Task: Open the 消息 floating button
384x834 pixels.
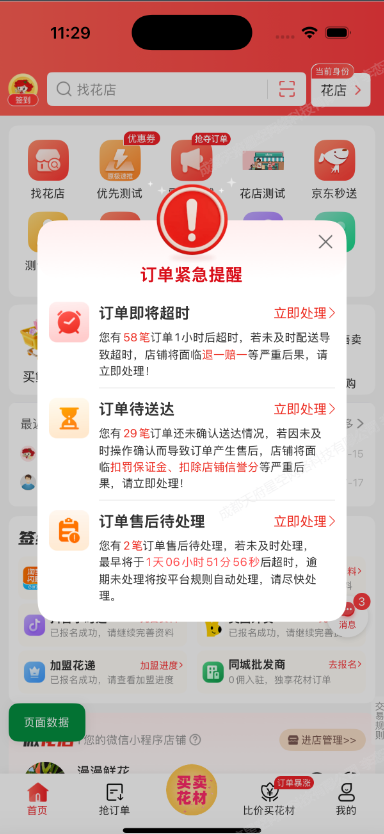Action: (348, 615)
